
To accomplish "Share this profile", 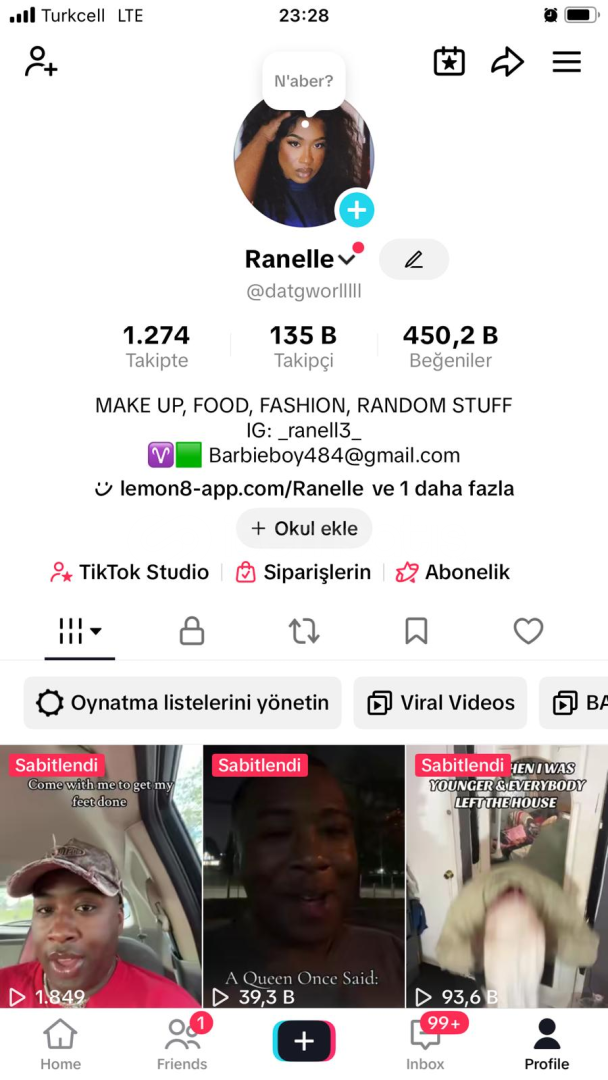I will coord(507,62).
